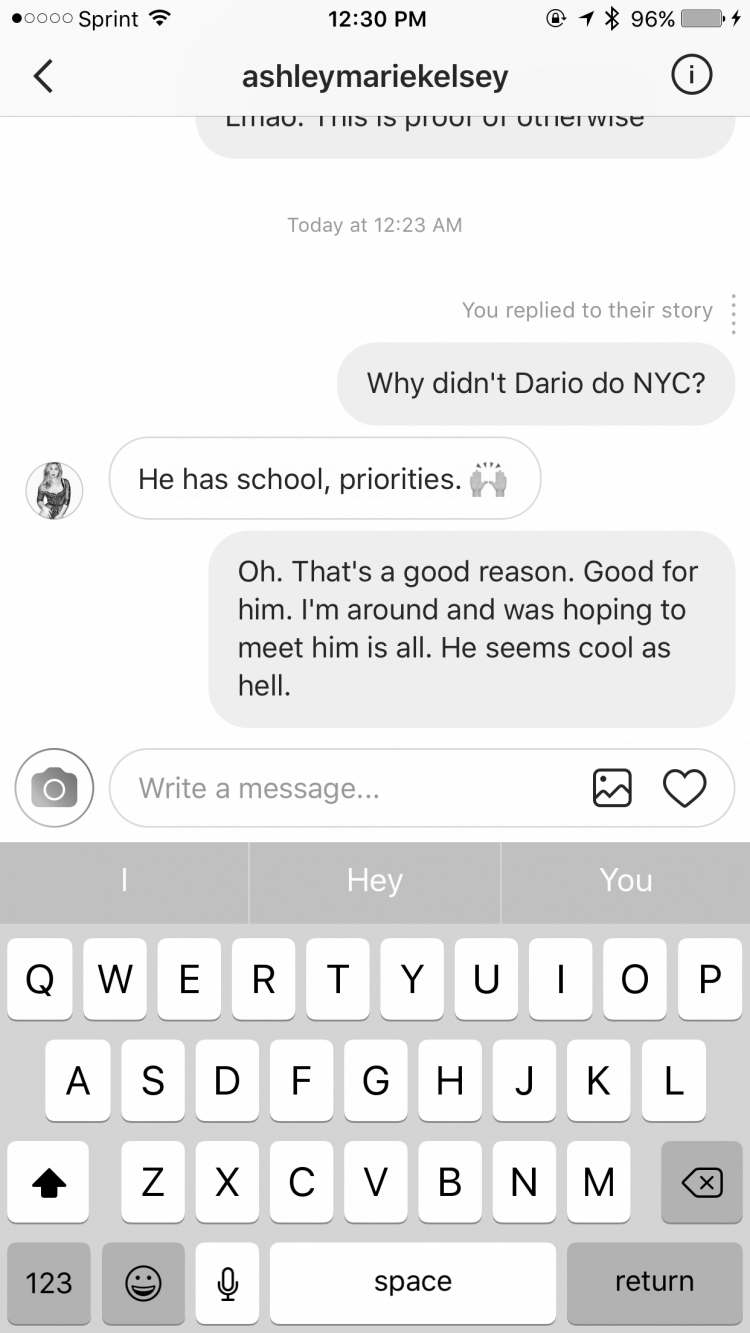Pick a photo from the gallery

612,788
